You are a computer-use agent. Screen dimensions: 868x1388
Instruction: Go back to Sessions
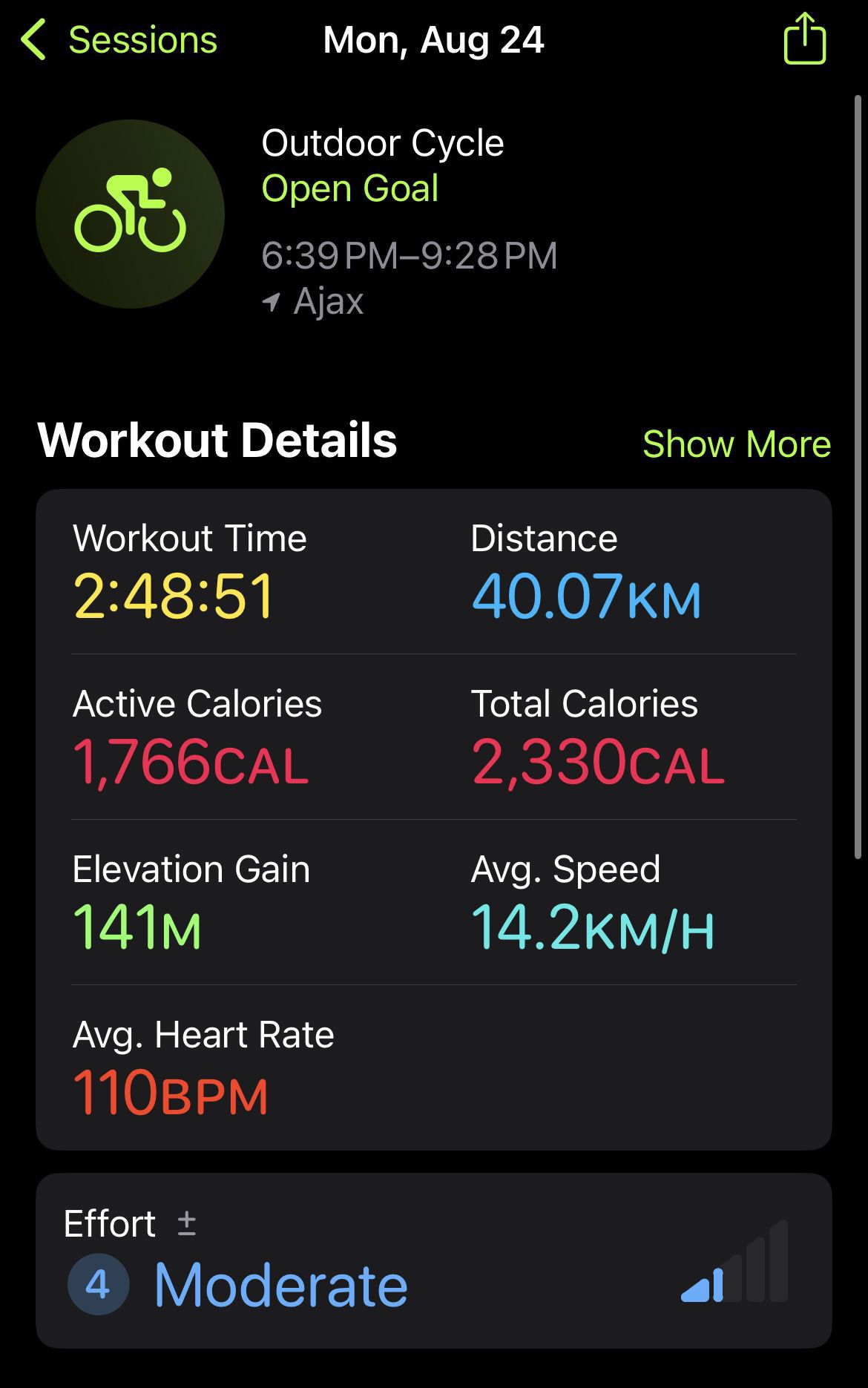[x=119, y=40]
